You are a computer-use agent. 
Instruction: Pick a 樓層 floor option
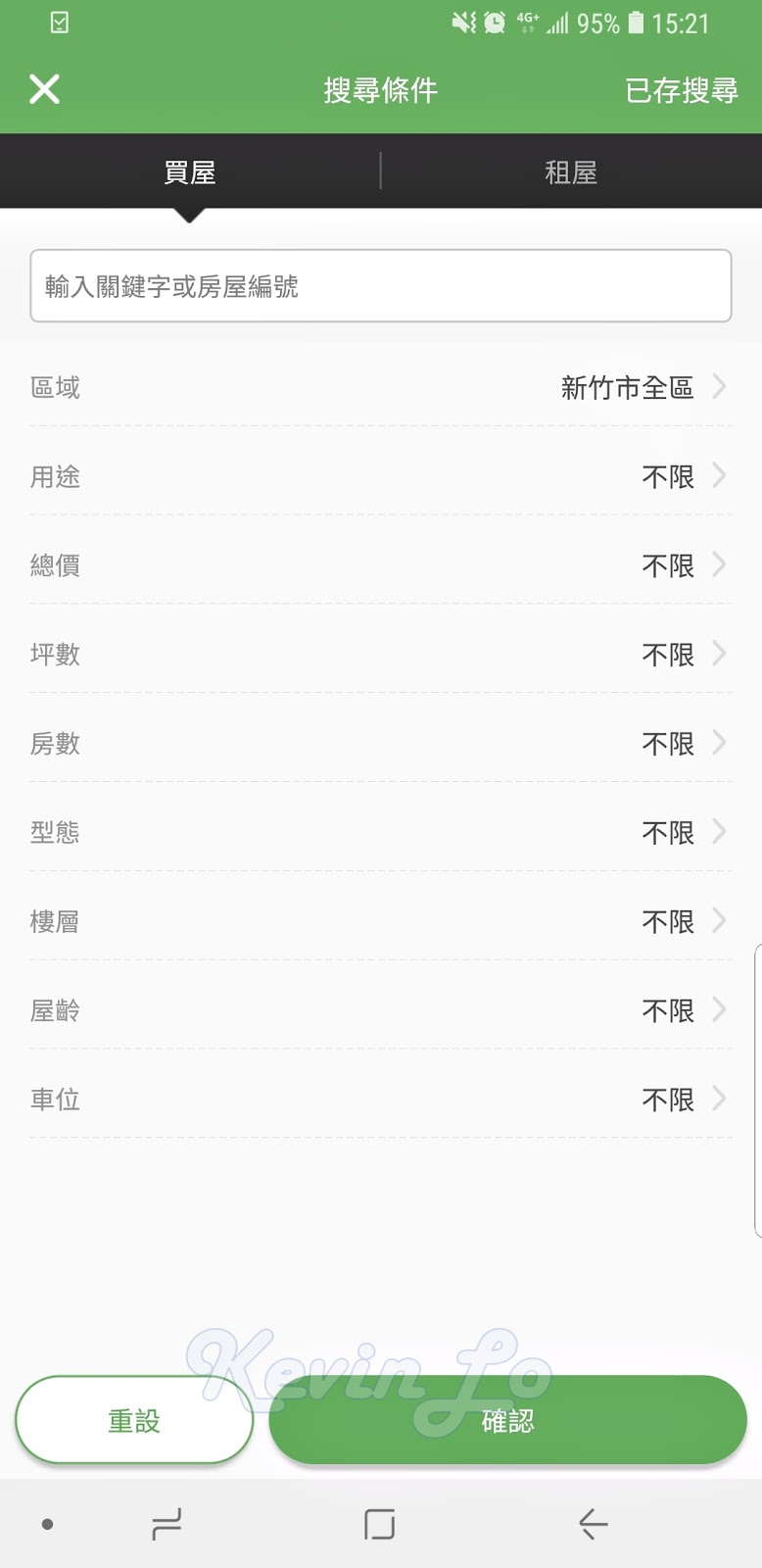pyautogui.click(x=381, y=921)
